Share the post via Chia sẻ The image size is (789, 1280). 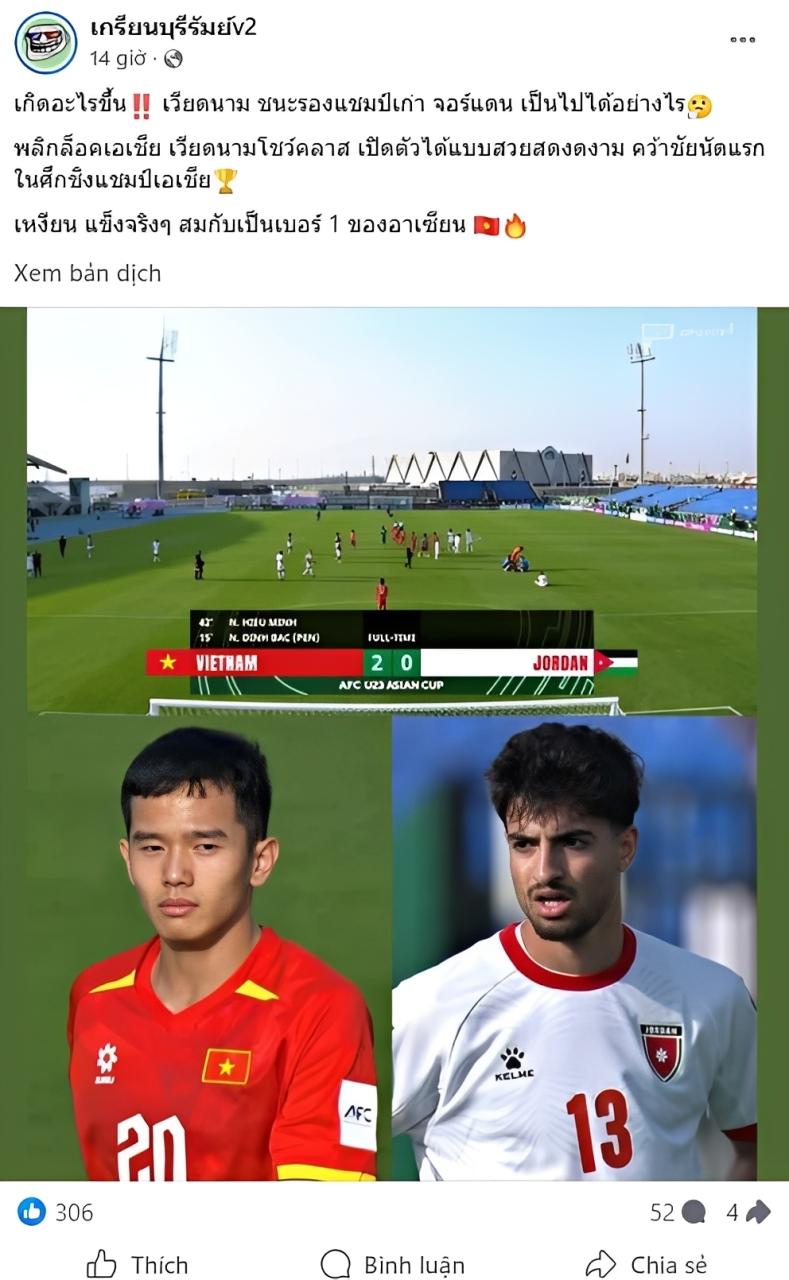(x=646, y=1264)
